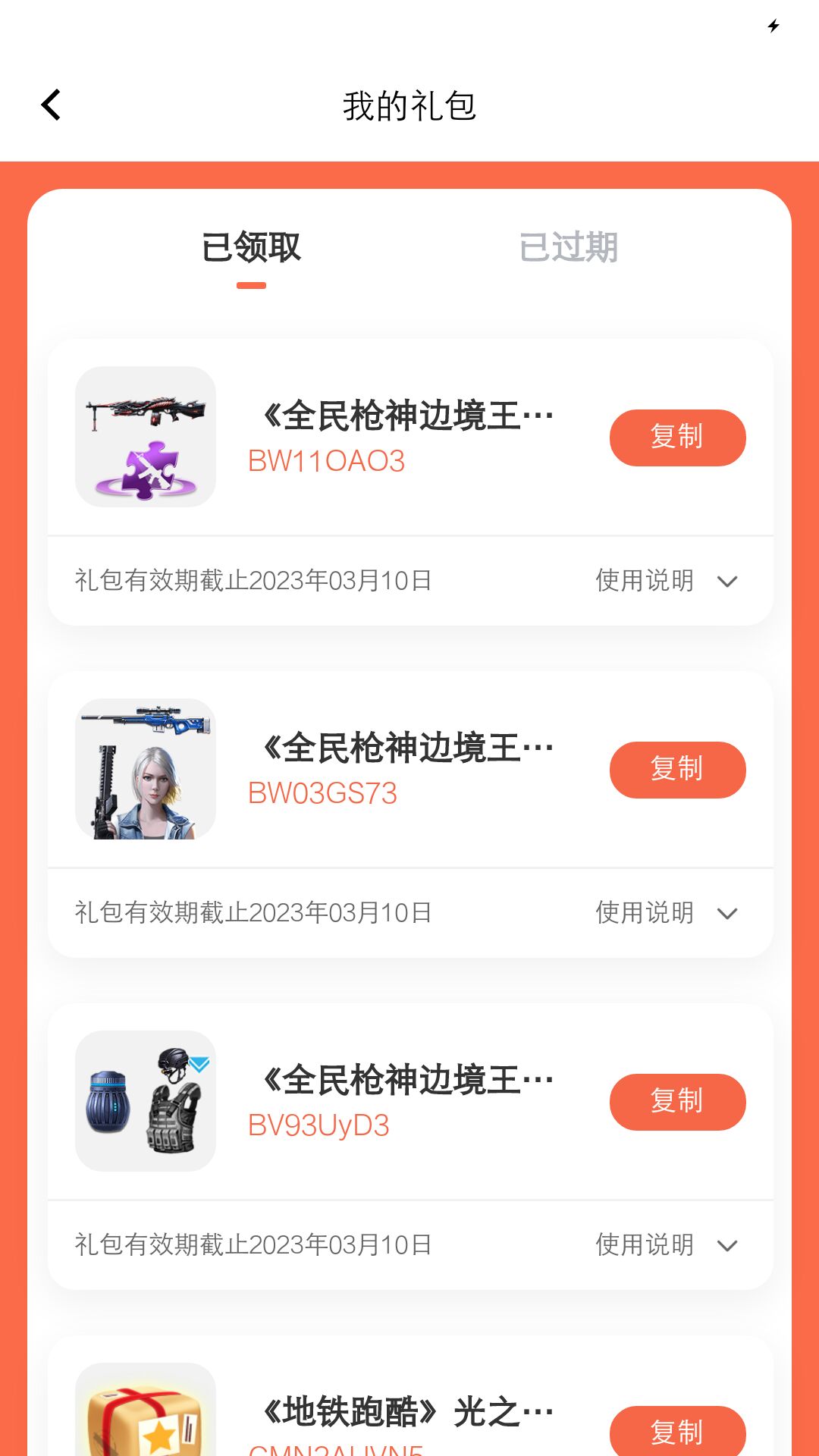Copy gift code BW11OAO3
The image size is (819, 1456).
point(677,438)
